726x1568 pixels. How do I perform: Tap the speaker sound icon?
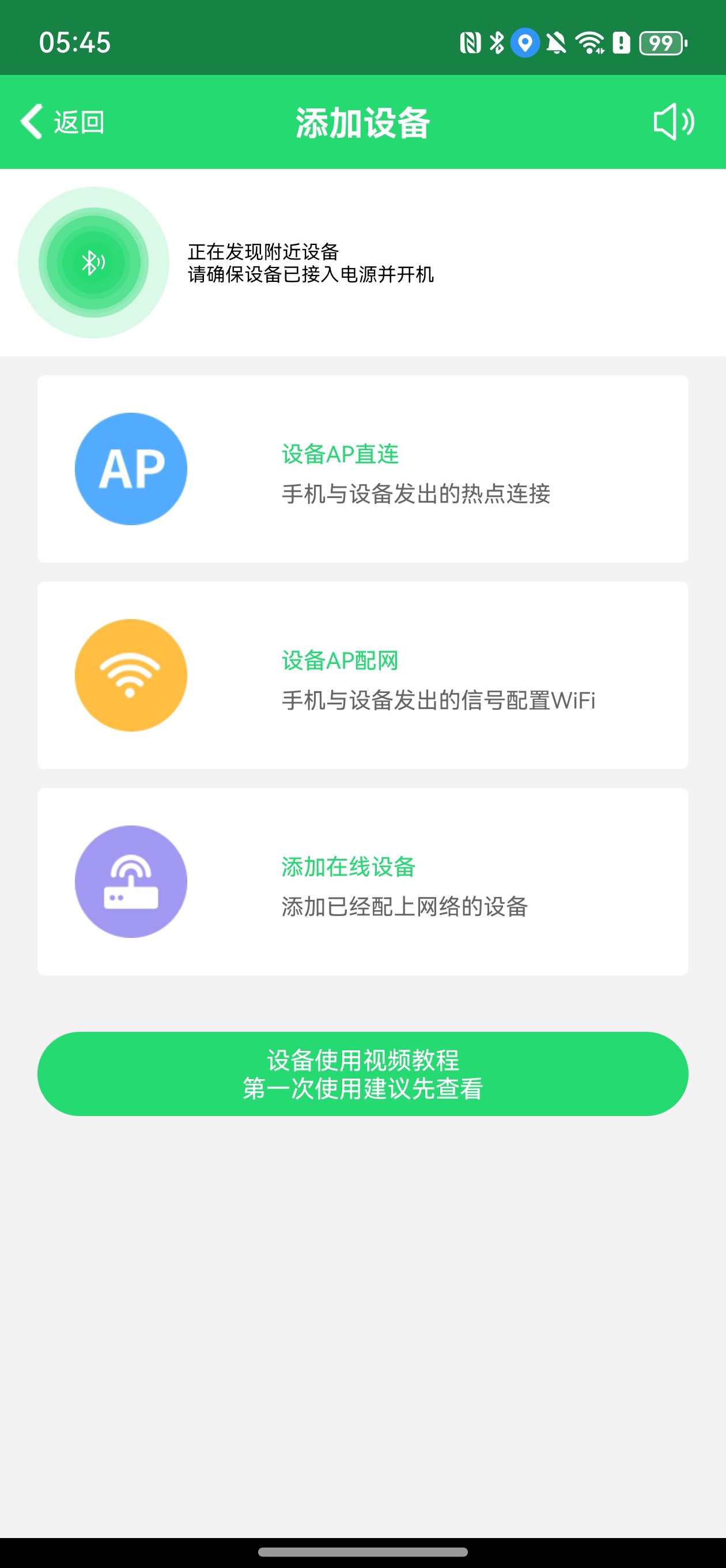[x=673, y=122]
